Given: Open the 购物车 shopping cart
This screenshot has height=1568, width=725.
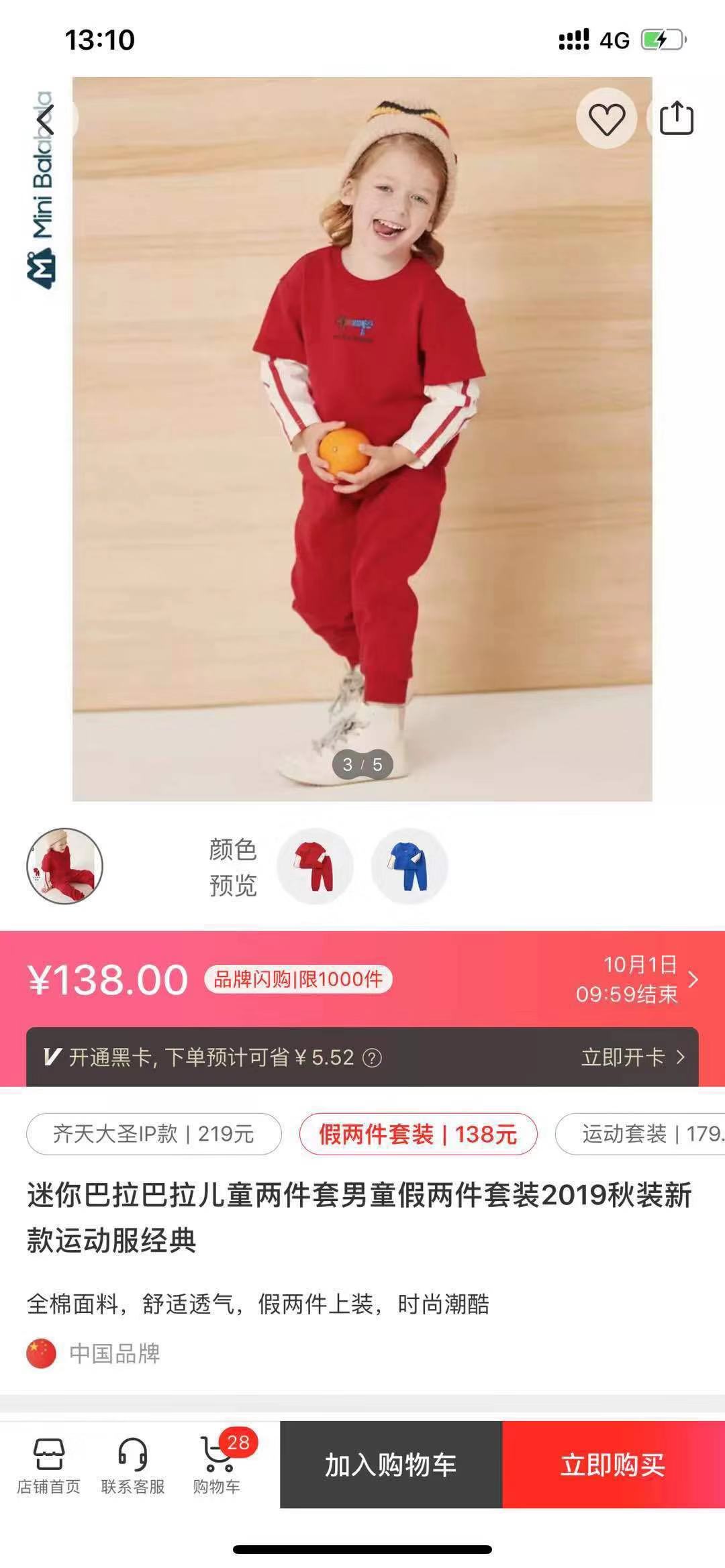Looking at the screenshot, I should pyautogui.click(x=217, y=1465).
